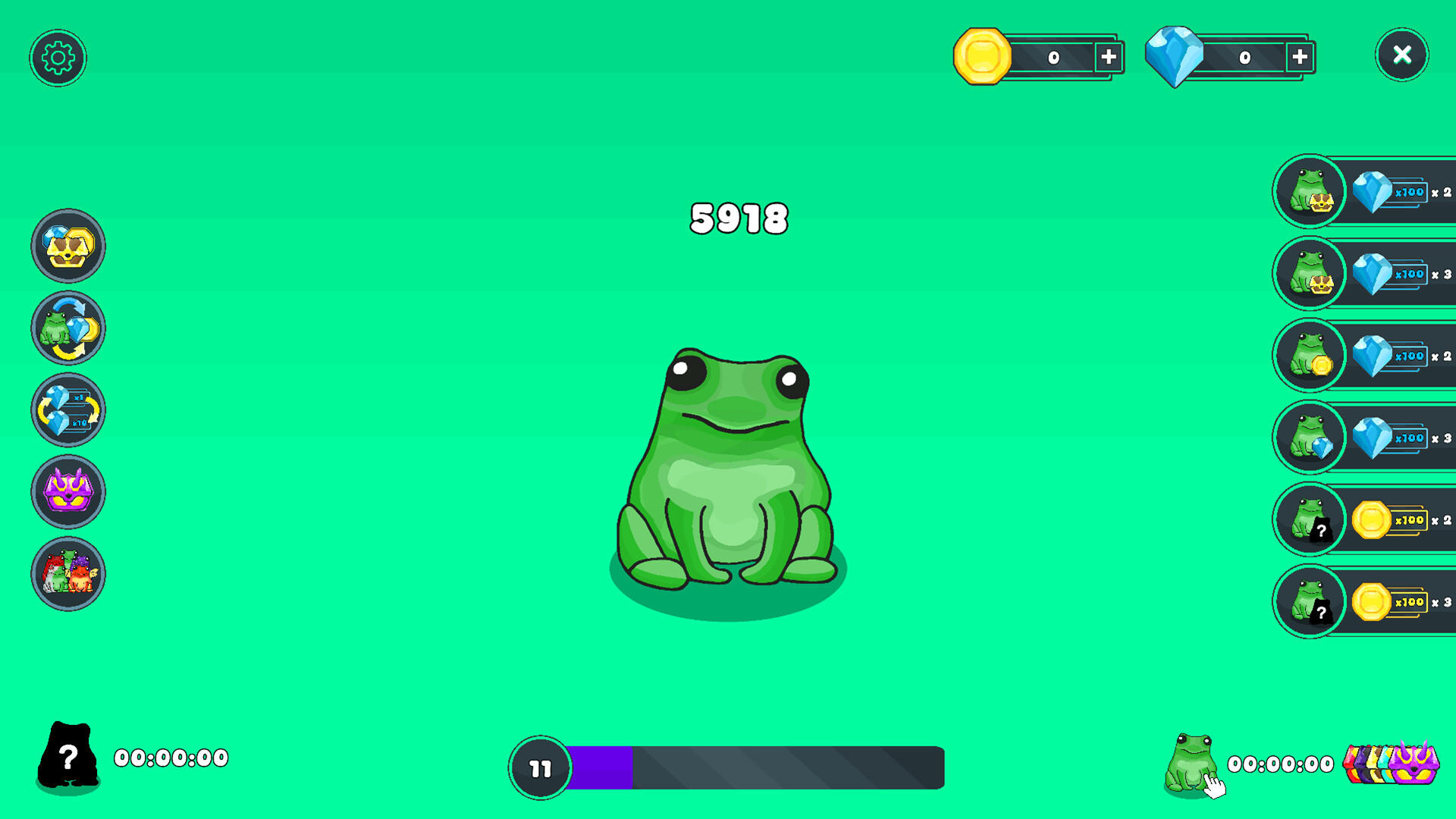The height and width of the screenshot is (819, 1456).
Task: Buy the first crowned frog upgrade x2
Action: click(1365, 192)
